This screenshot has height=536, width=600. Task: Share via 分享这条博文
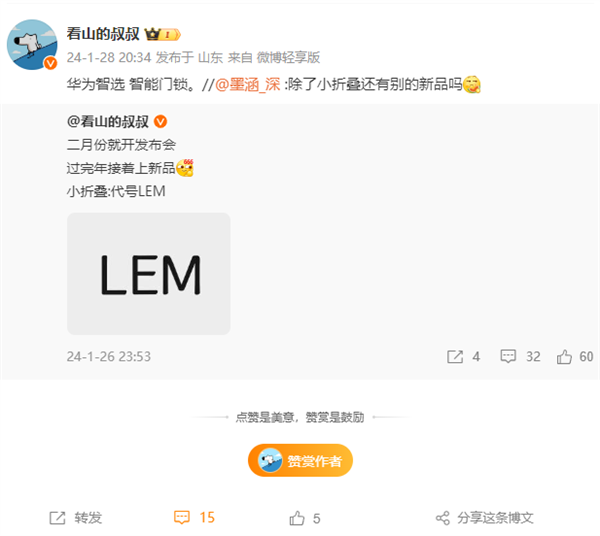point(484,517)
